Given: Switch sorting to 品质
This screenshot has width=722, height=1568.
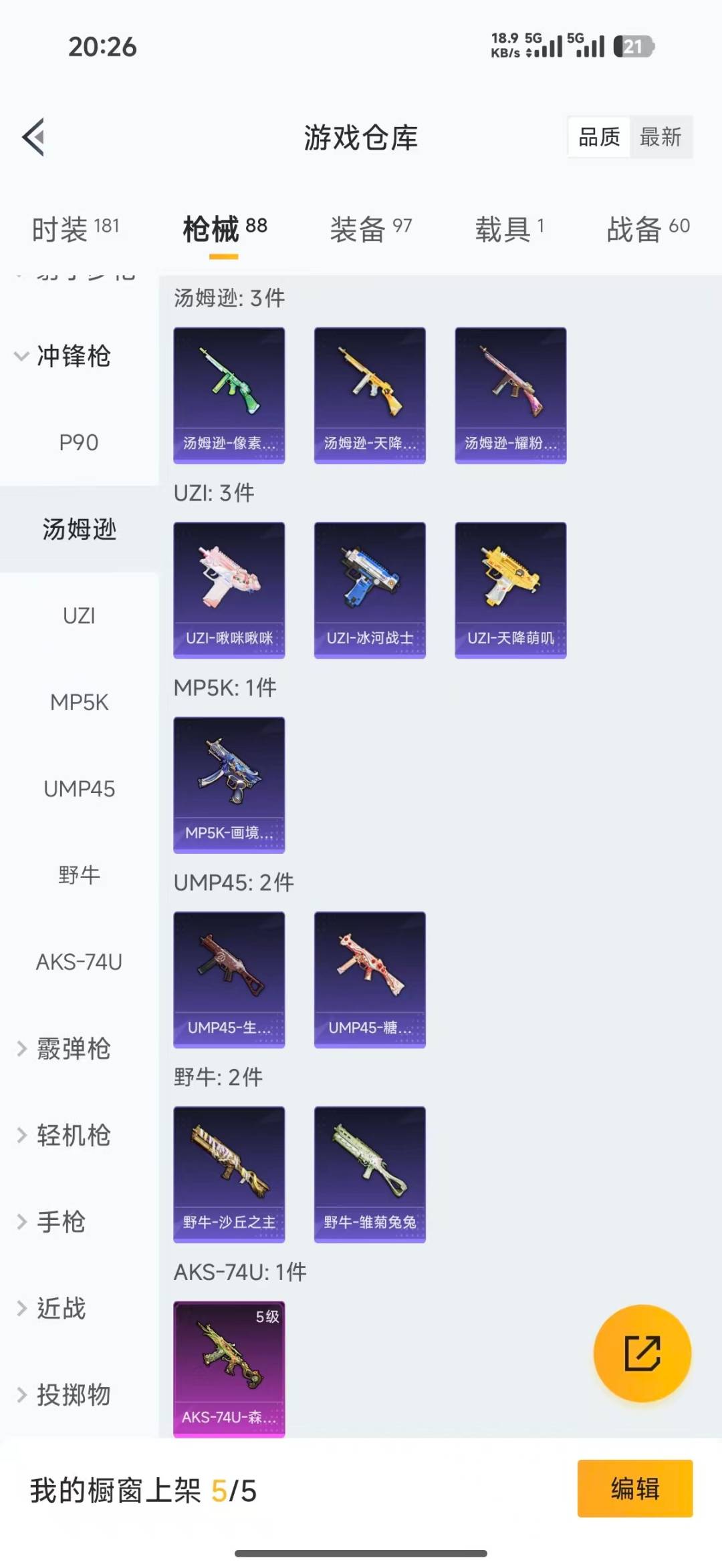Looking at the screenshot, I should click(x=598, y=137).
